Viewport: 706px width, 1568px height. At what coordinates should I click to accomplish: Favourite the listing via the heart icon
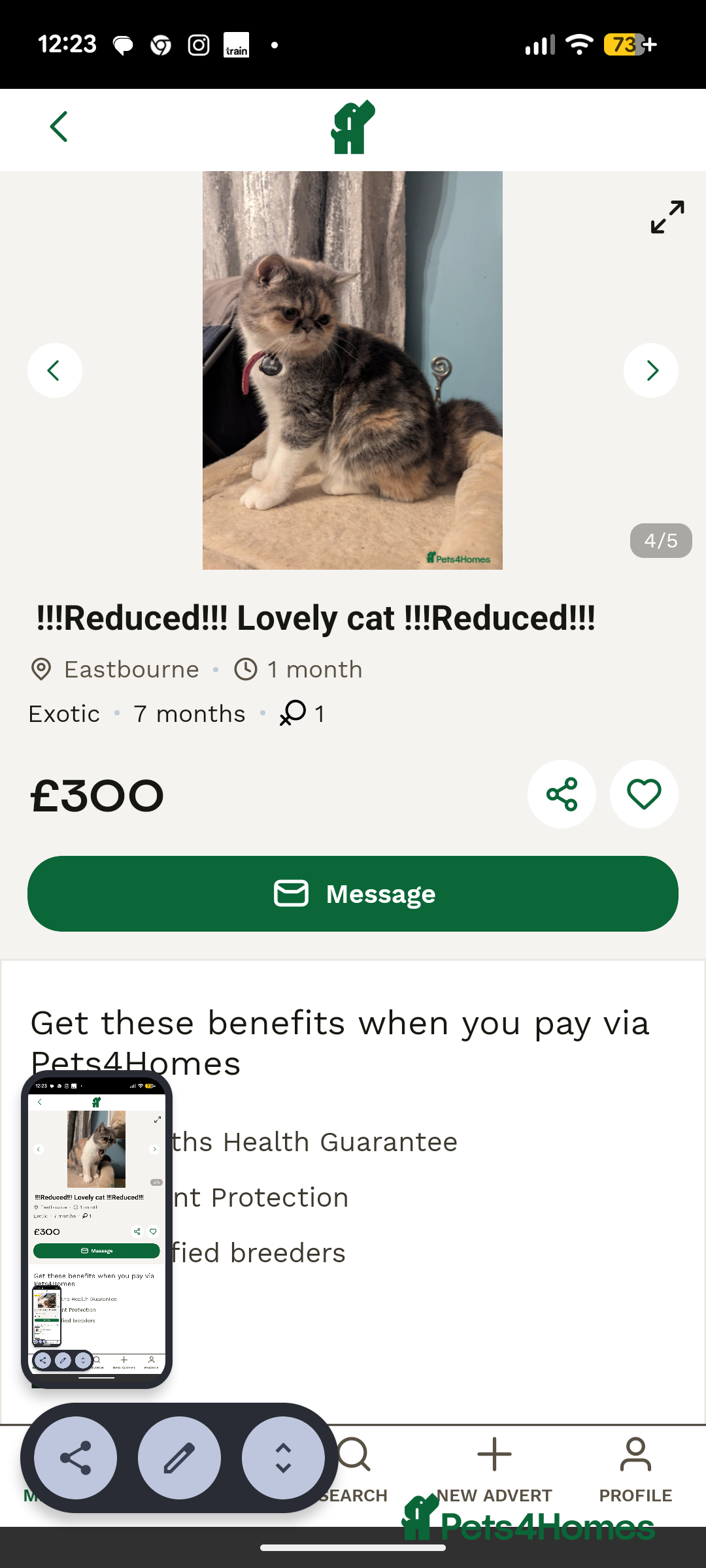[643, 794]
